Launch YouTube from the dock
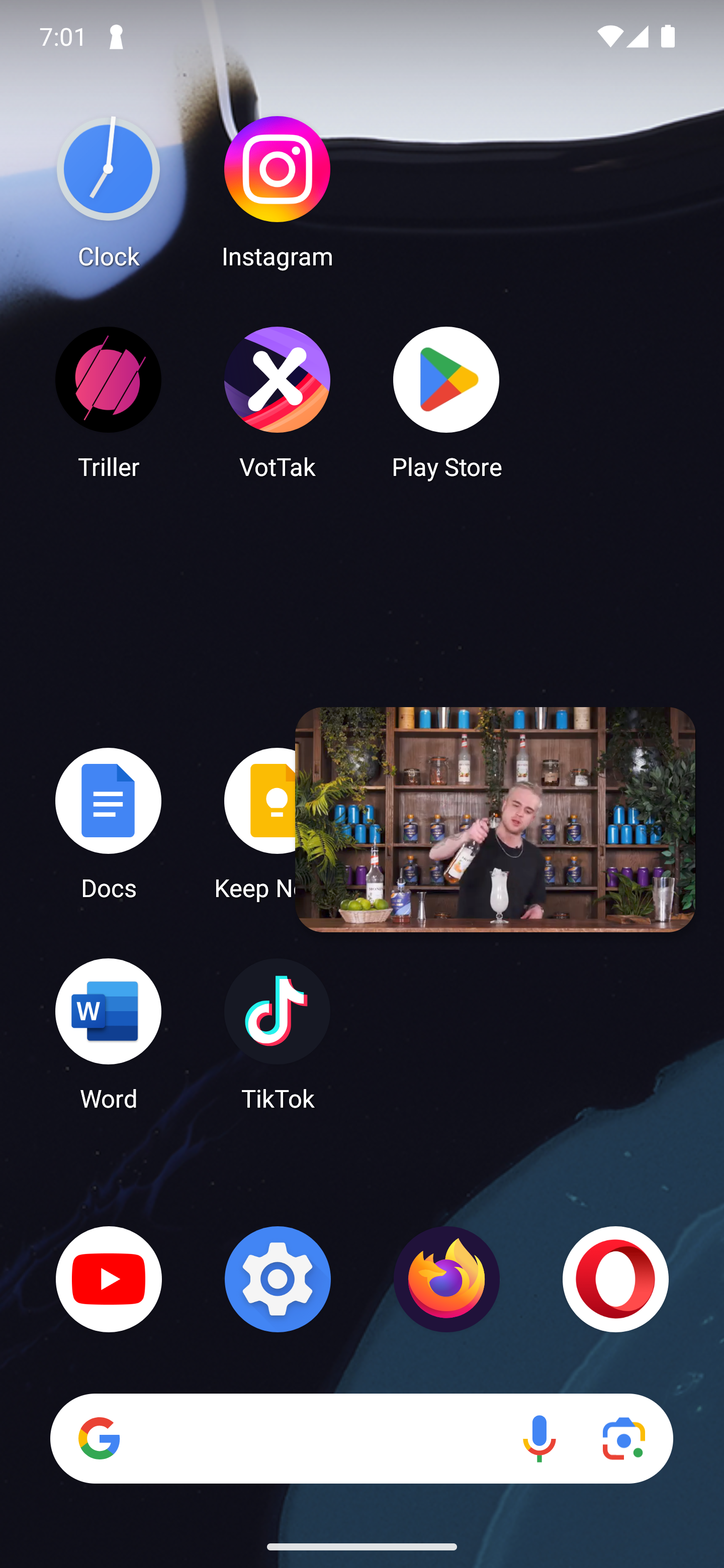Image resolution: width=724 pixels, height=1568 pixels. coord(109,1280)
